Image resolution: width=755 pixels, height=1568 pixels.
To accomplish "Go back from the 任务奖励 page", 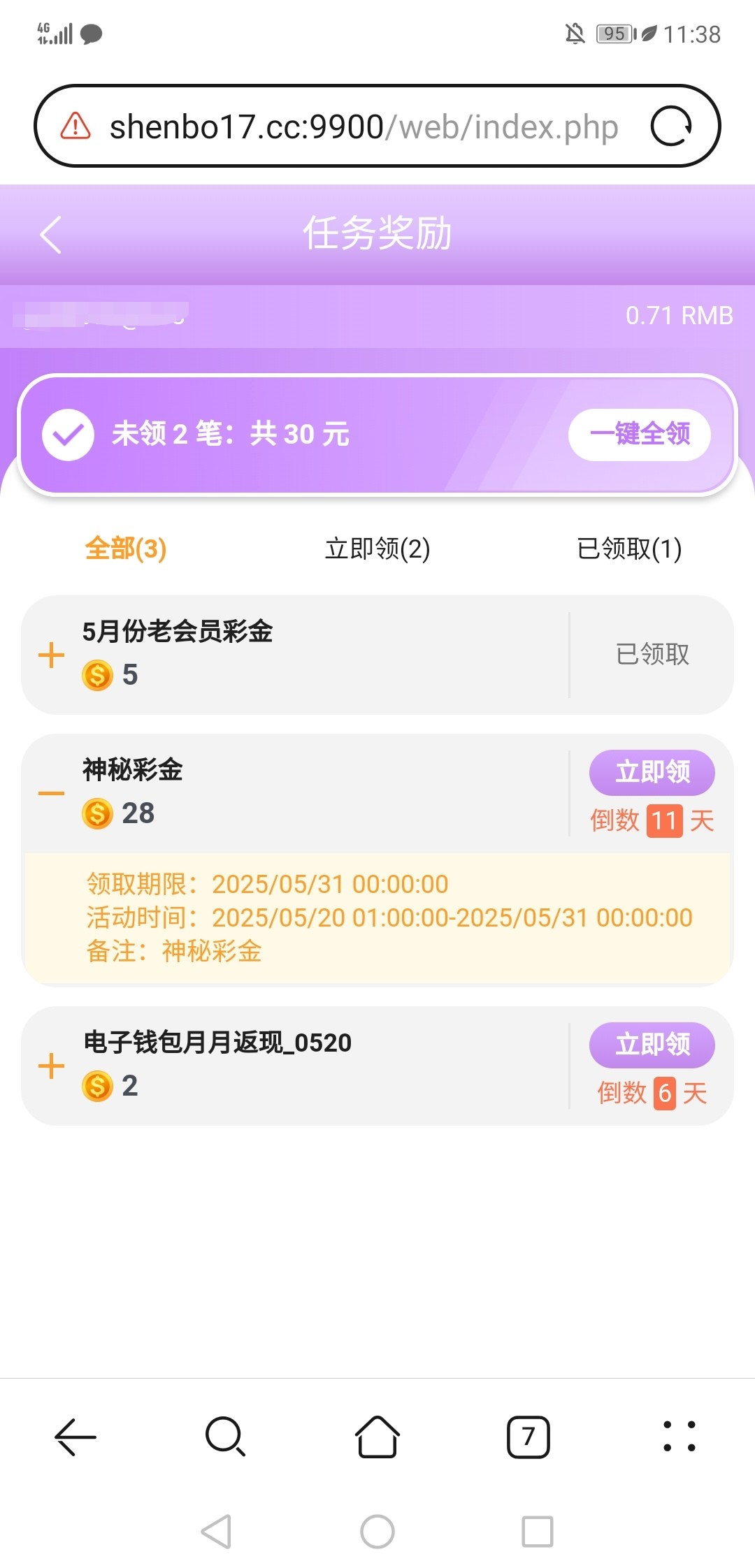I will 50,234.
